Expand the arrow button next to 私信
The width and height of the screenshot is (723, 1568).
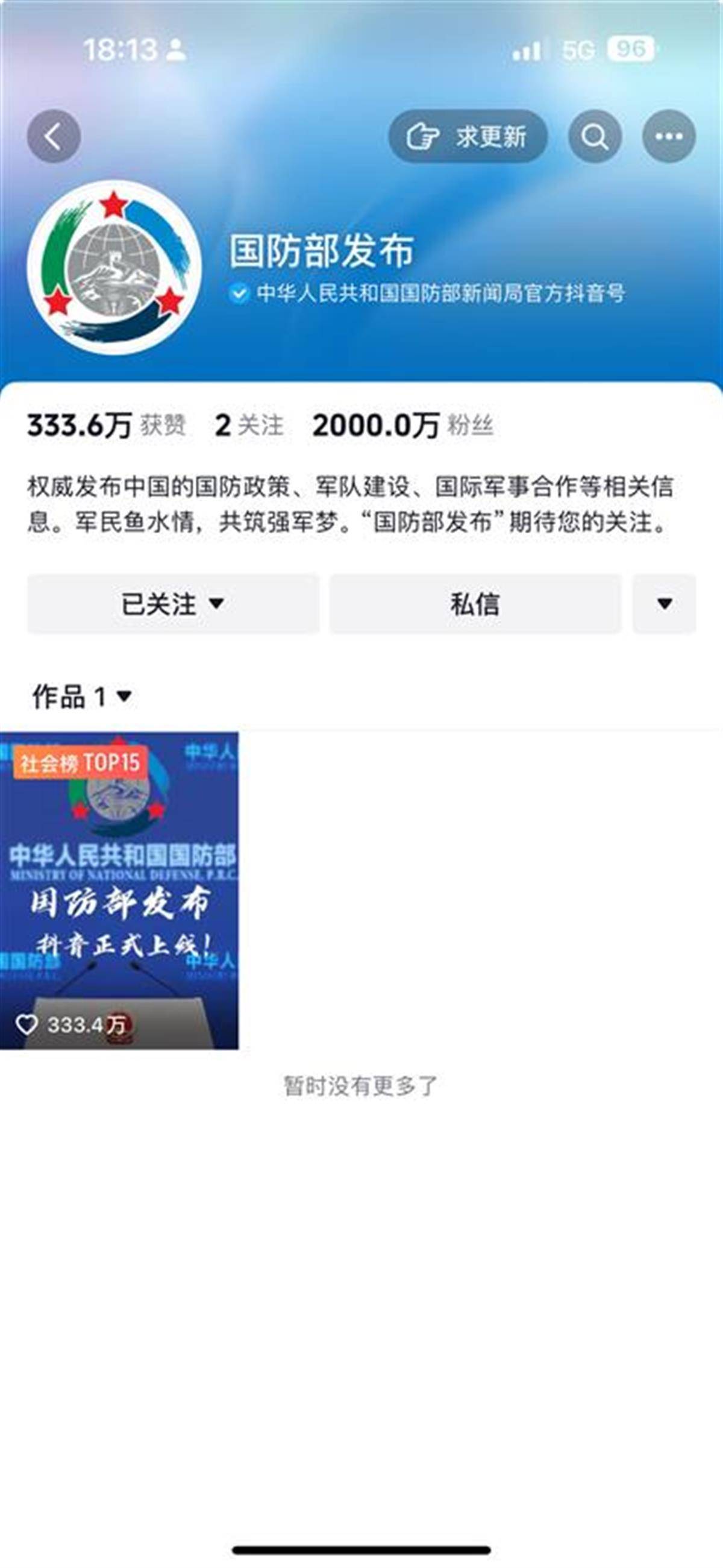tap(664, 604)
